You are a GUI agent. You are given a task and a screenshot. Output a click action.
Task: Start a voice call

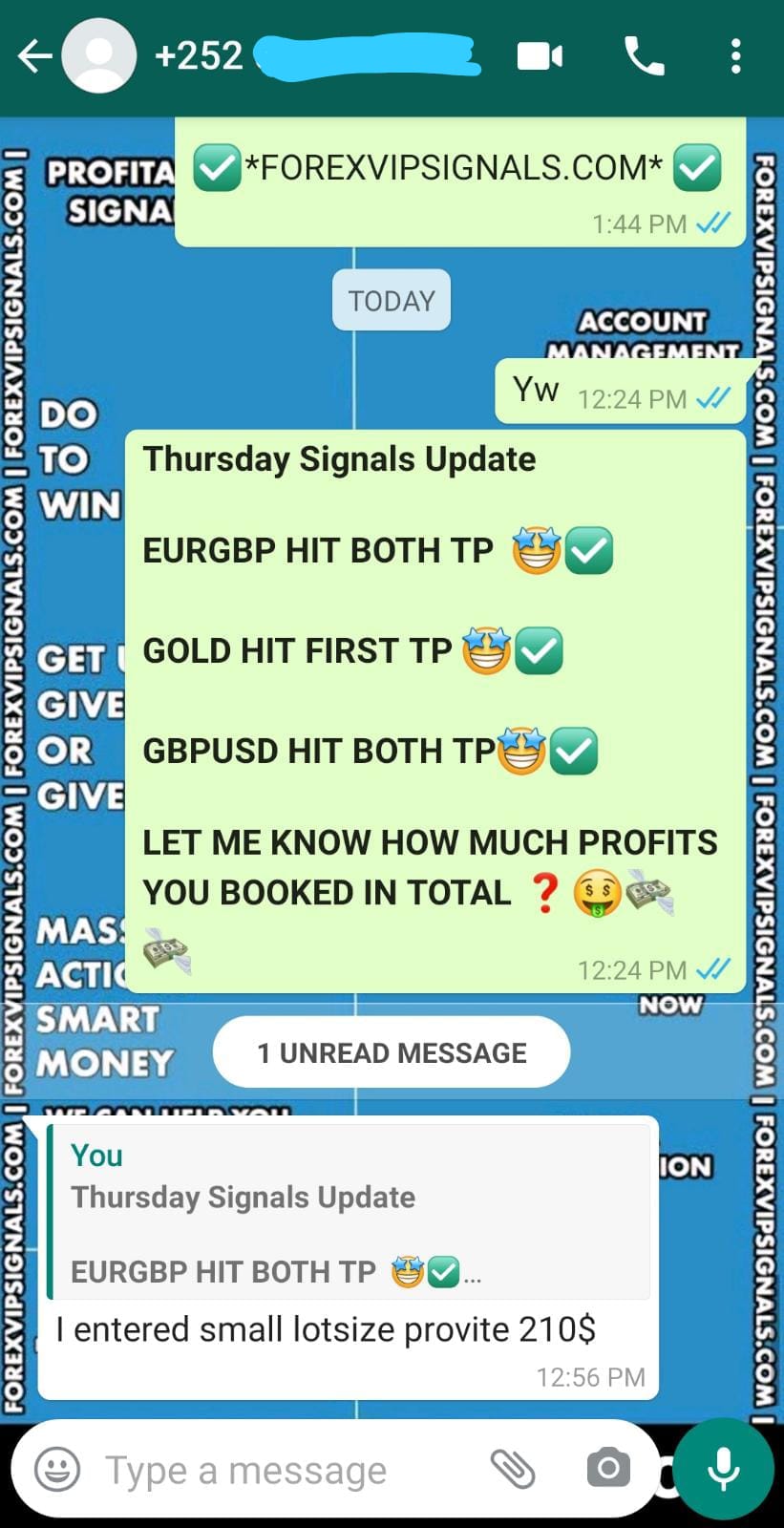coord(644,56)
